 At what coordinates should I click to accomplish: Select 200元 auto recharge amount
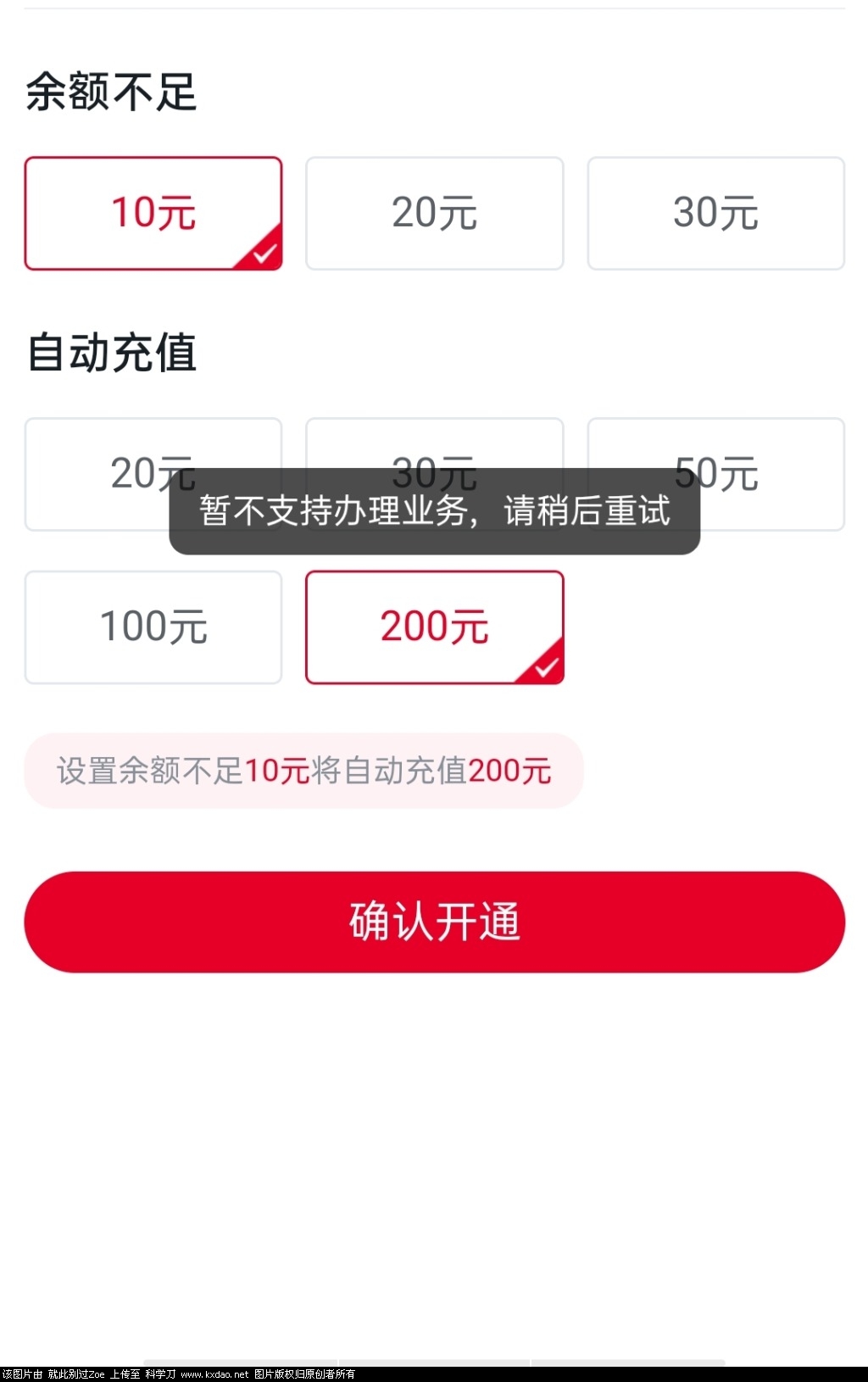click(x=434, y=627)
